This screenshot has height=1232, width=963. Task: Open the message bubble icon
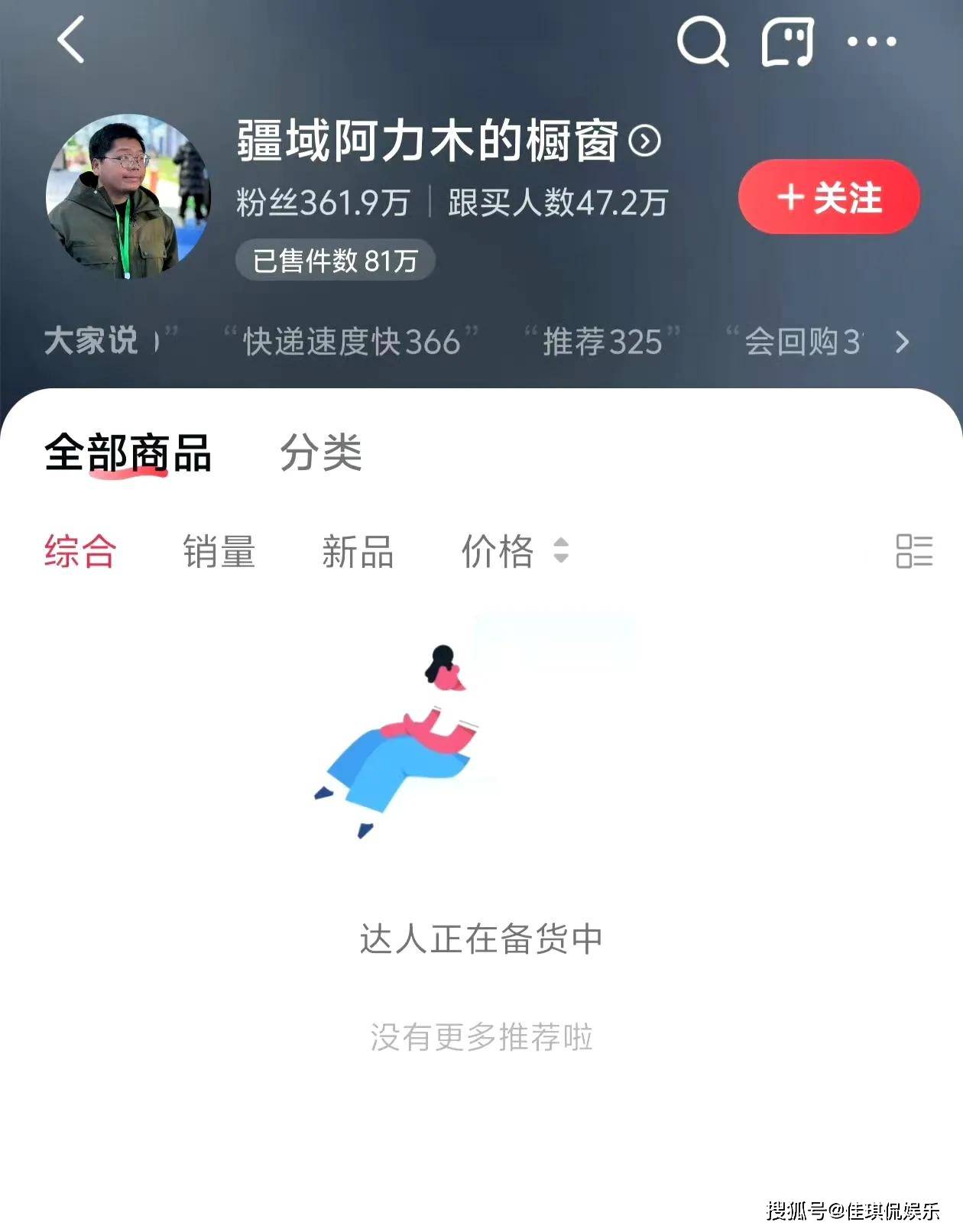(x=787, y=41)
